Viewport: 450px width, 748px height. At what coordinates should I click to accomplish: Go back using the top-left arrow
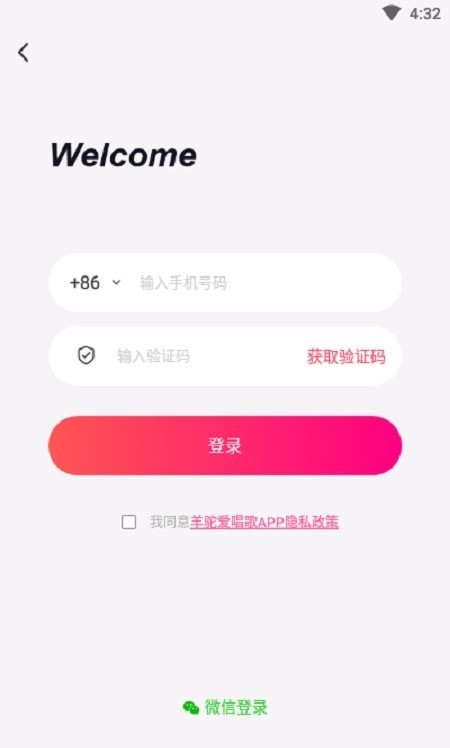pyautogui.click(x=23, y=52)
